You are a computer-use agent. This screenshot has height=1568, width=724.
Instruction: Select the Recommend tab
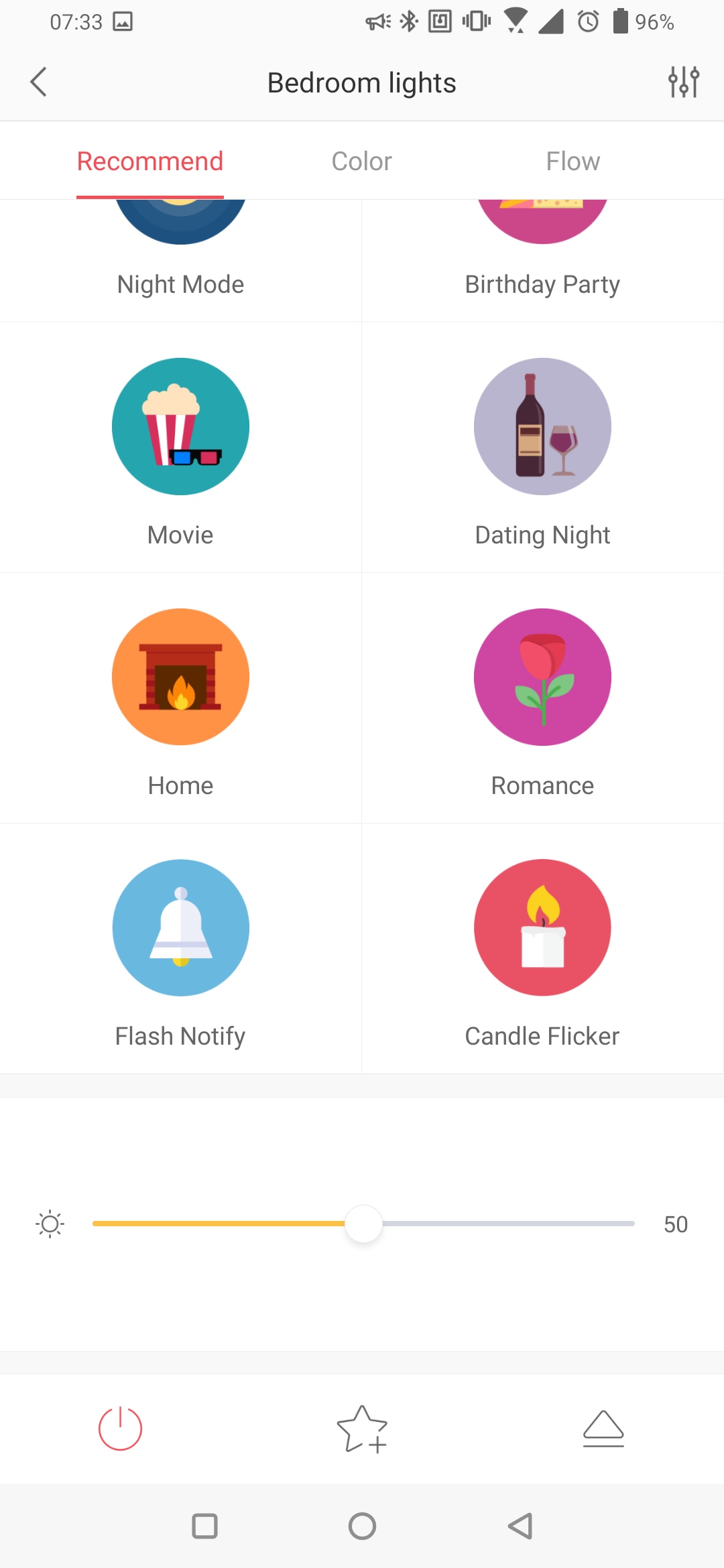click(150, 161)
